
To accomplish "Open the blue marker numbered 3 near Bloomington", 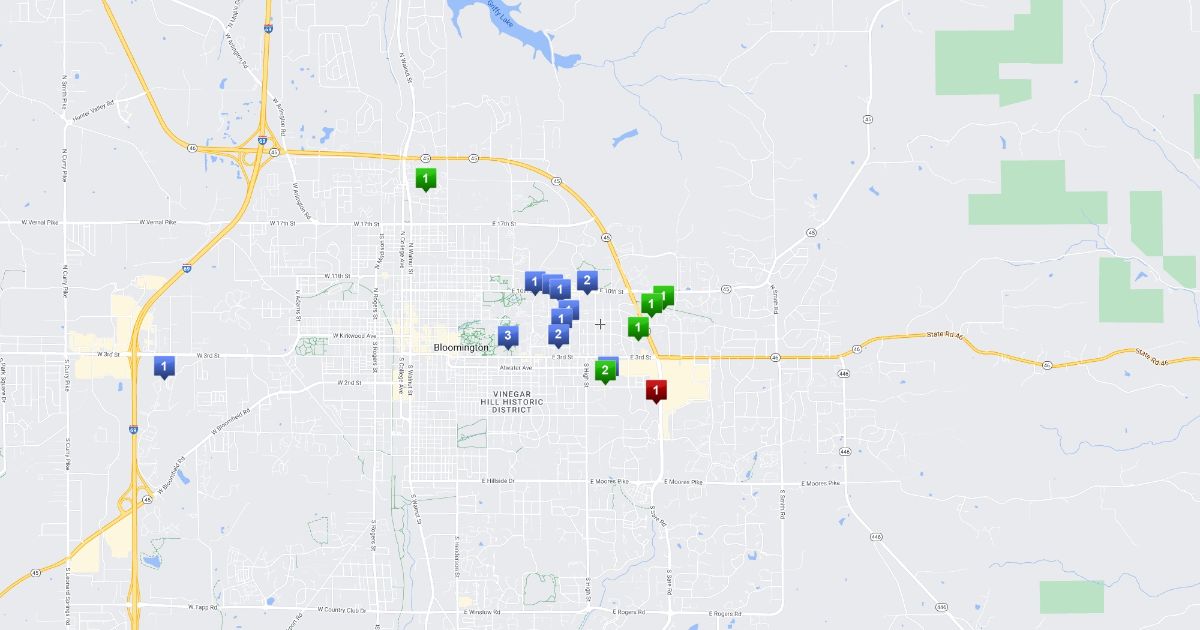I will point(508,335).
